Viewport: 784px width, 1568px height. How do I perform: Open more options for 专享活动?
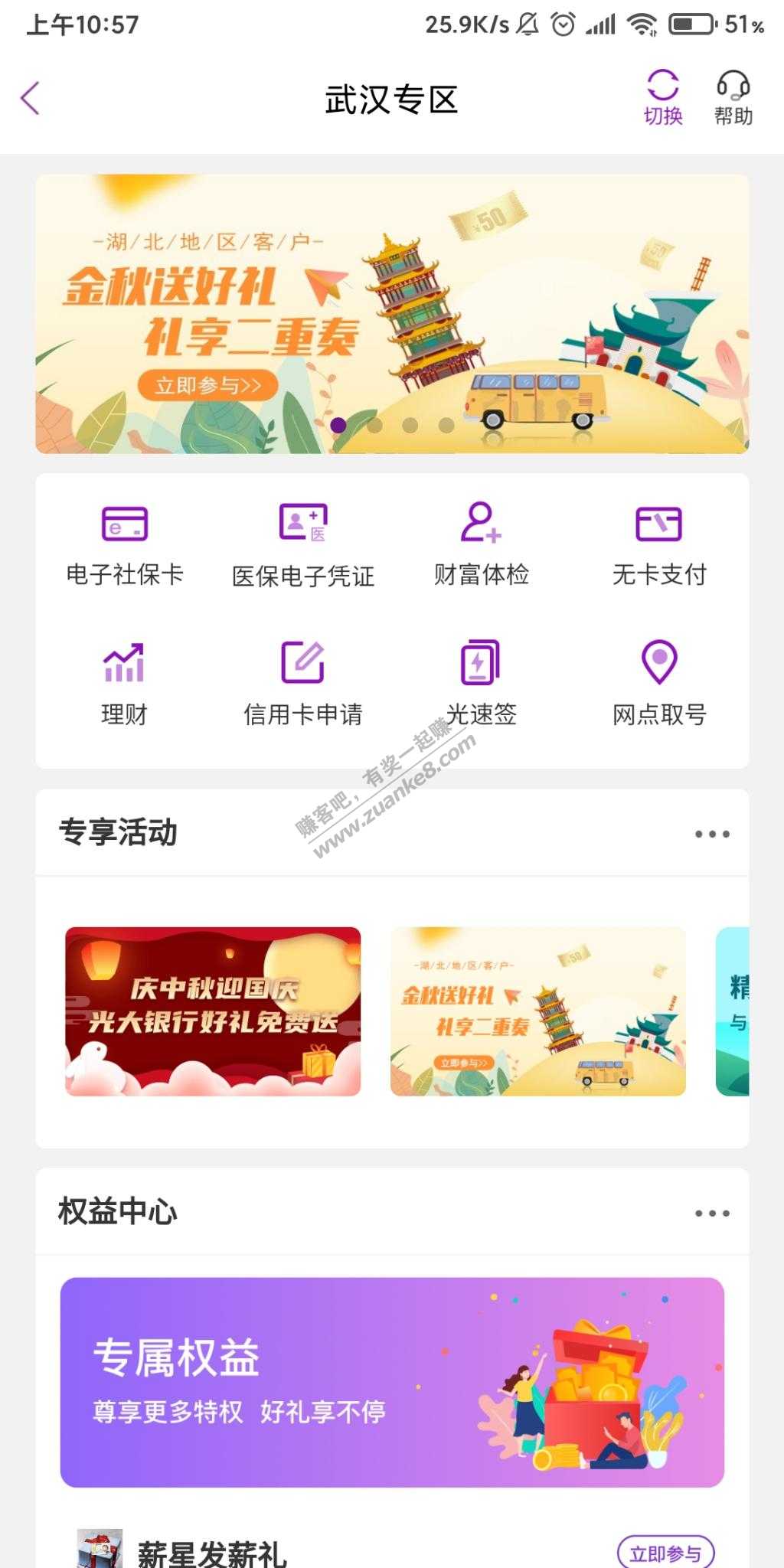712,834
